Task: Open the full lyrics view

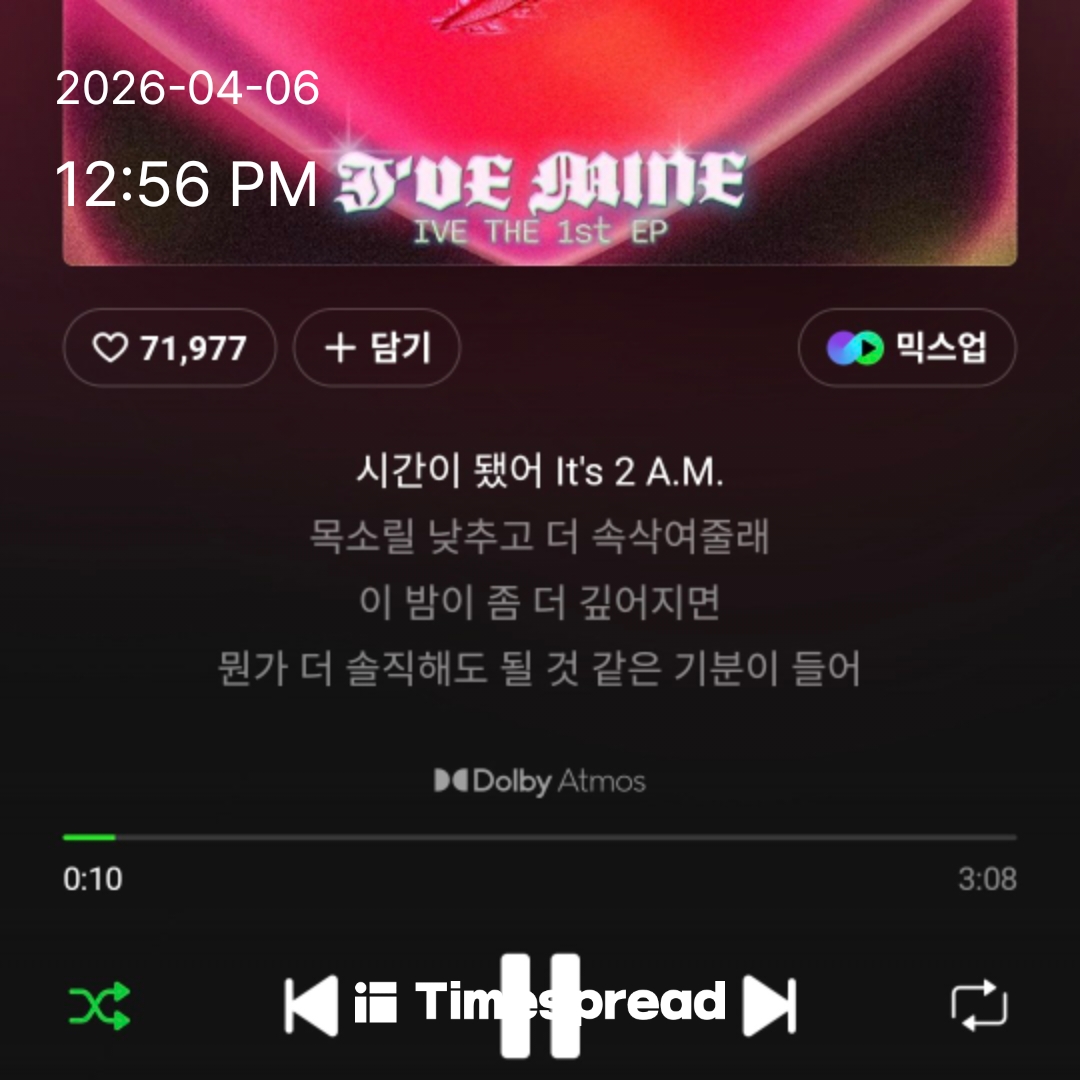Action: point(540,570)
